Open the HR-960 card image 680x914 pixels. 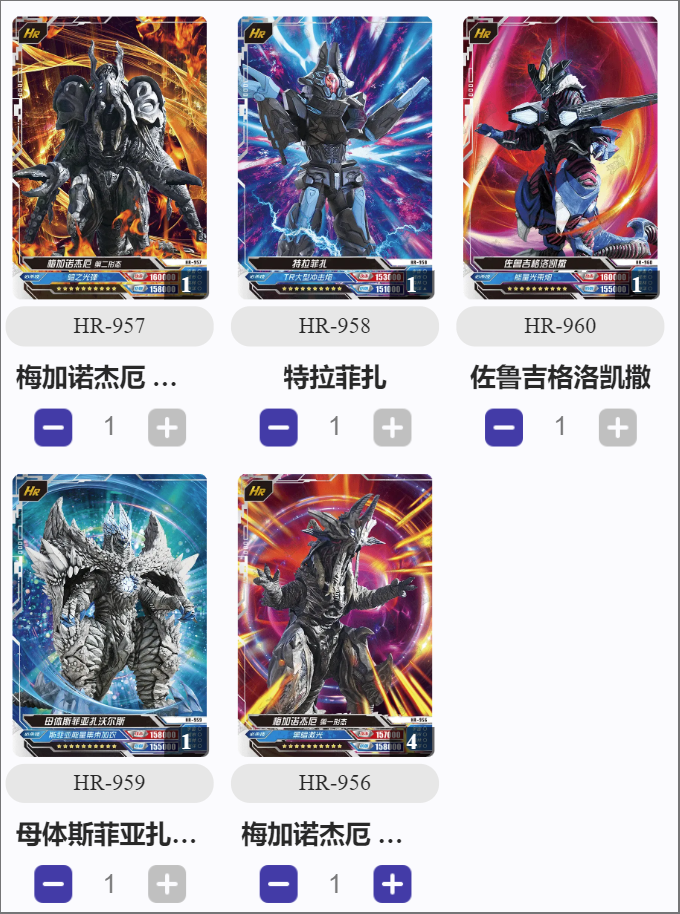tap(560, 157)
